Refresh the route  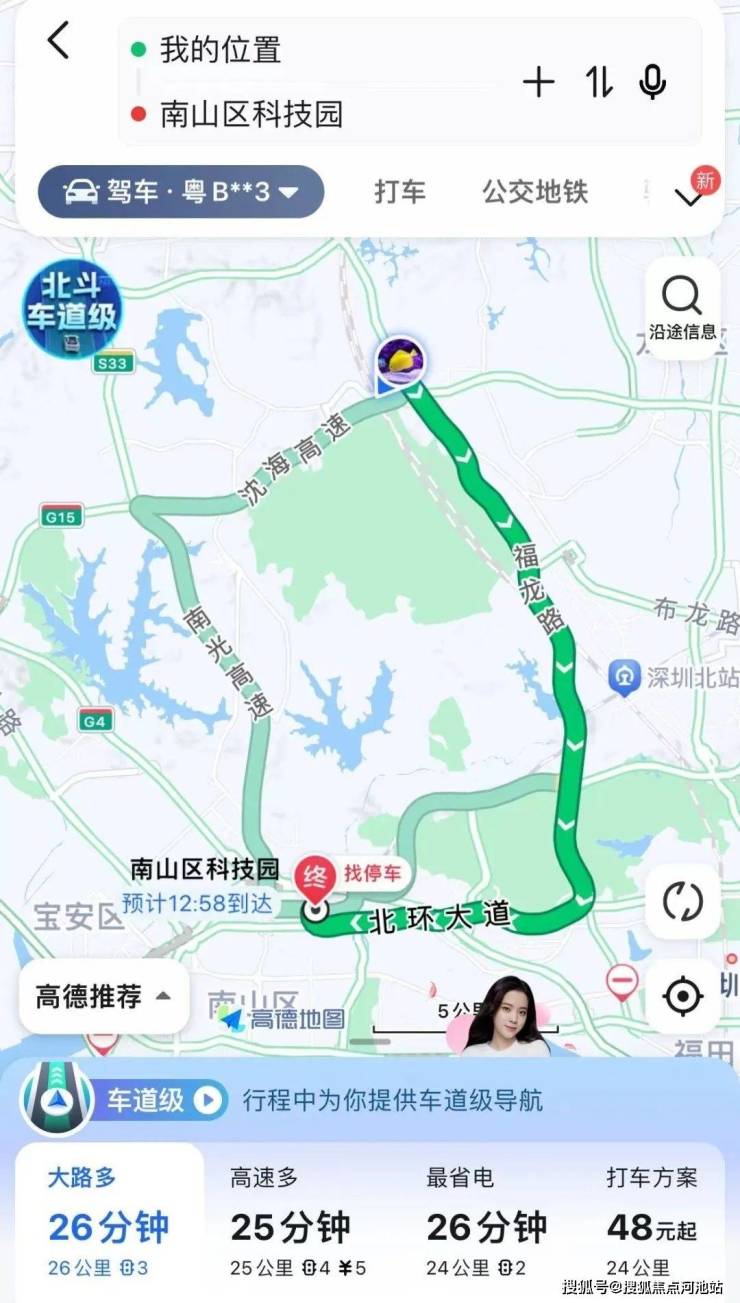click(682, 902)
